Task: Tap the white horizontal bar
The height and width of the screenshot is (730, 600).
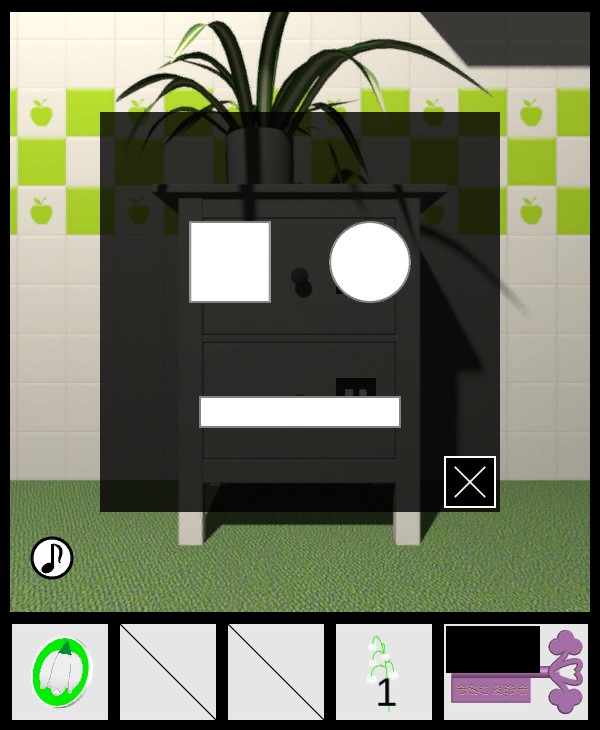Action: point(300,412)
